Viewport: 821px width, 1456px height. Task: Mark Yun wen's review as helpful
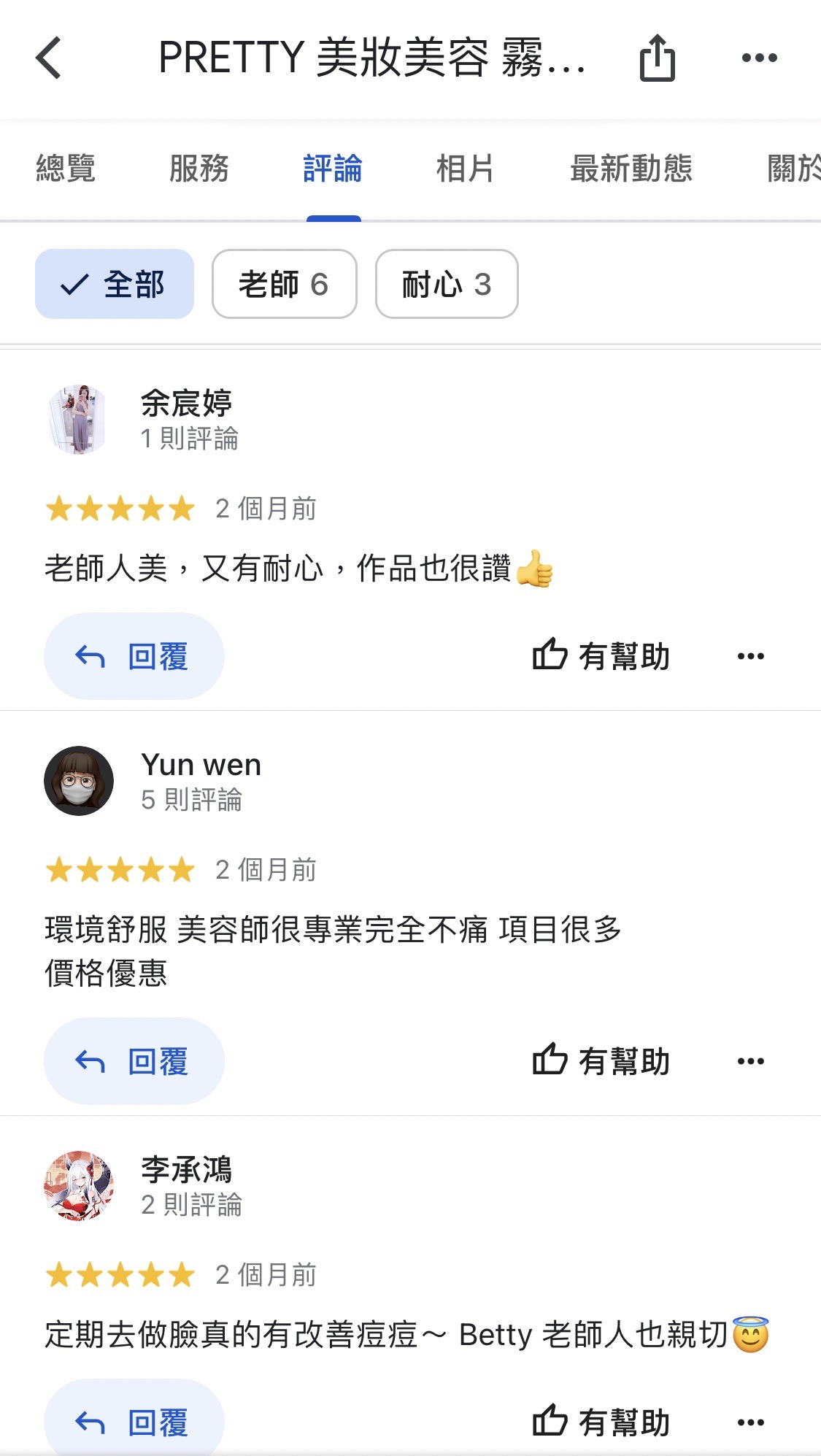601,1061
